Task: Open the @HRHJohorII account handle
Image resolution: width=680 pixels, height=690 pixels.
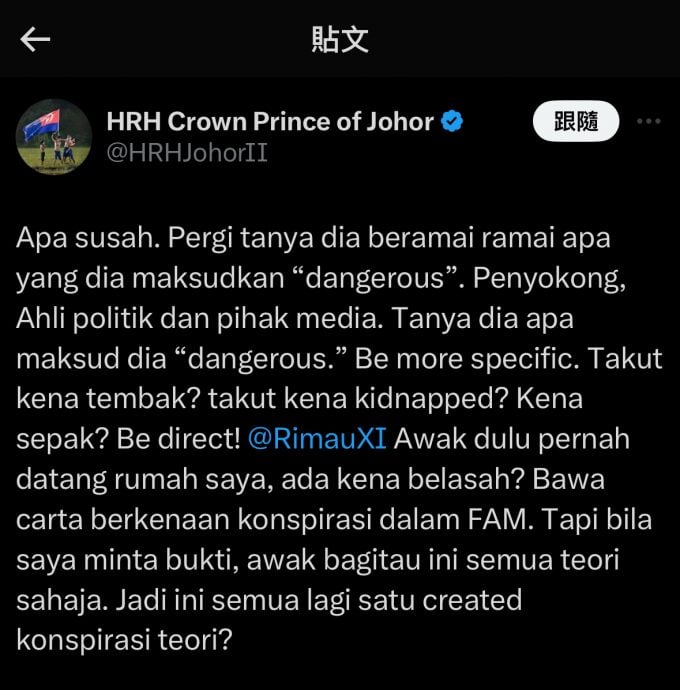Action: coord(186,153)
